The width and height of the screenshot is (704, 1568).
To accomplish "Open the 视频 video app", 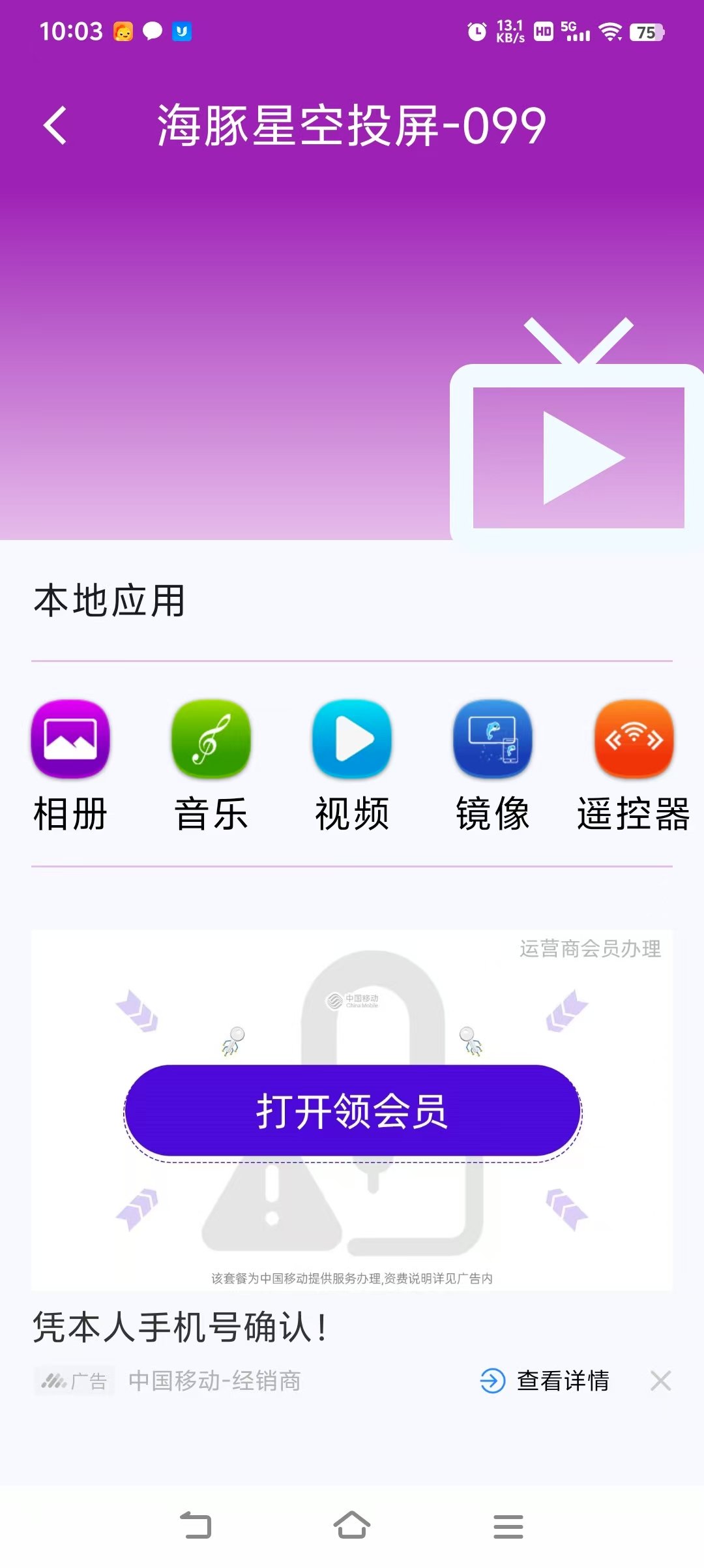I will (x=352, y=739).
